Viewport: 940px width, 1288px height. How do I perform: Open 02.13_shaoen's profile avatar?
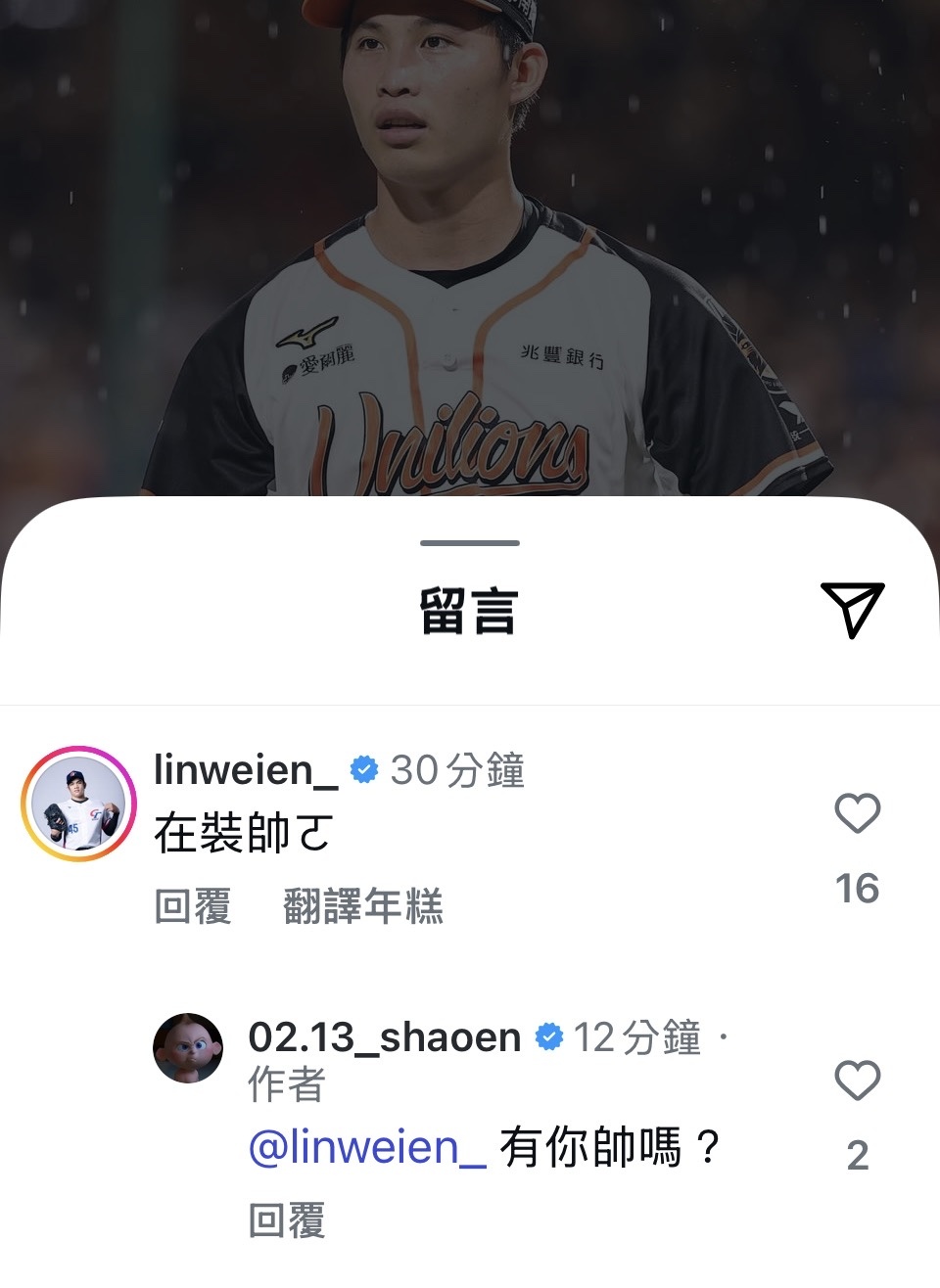[188, 1048]
